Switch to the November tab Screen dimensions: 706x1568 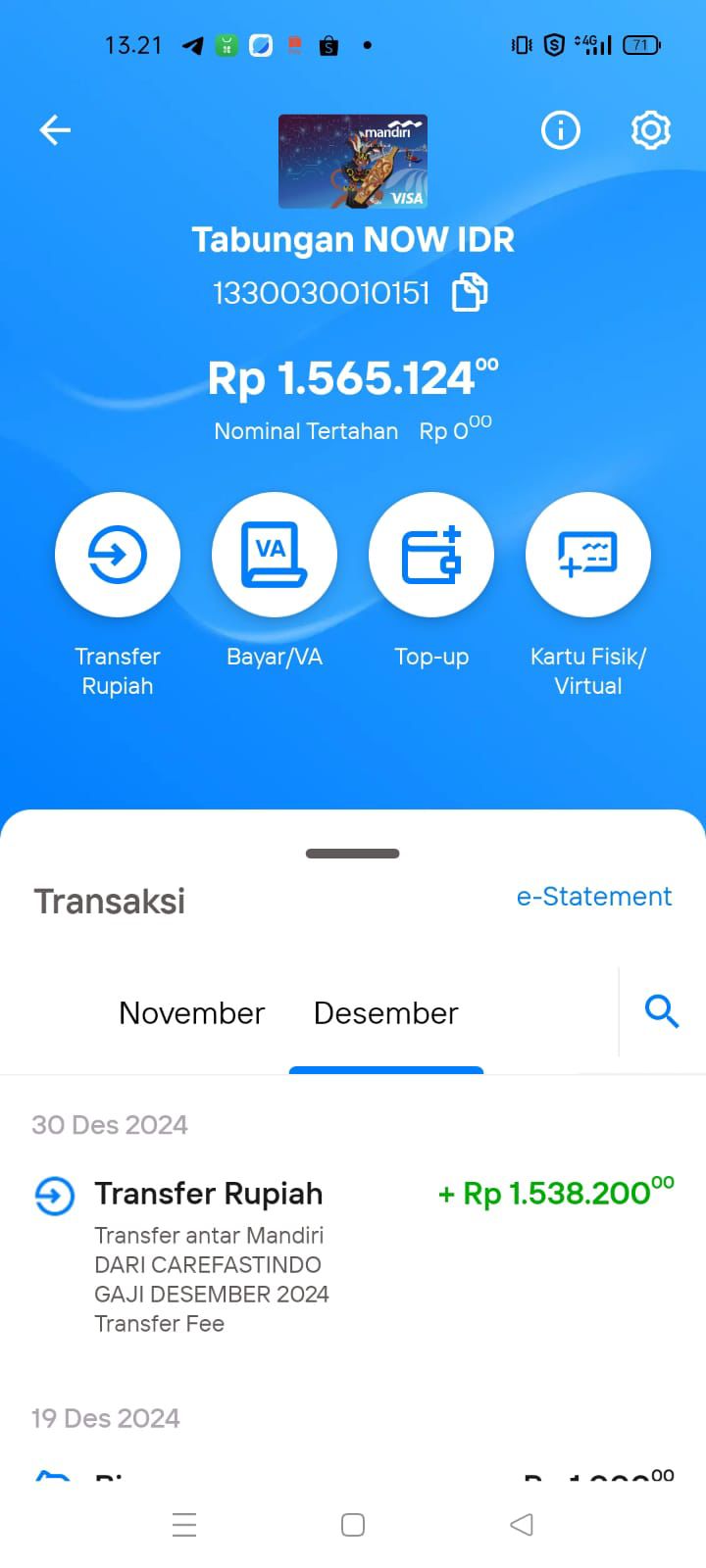(192, 1013)
